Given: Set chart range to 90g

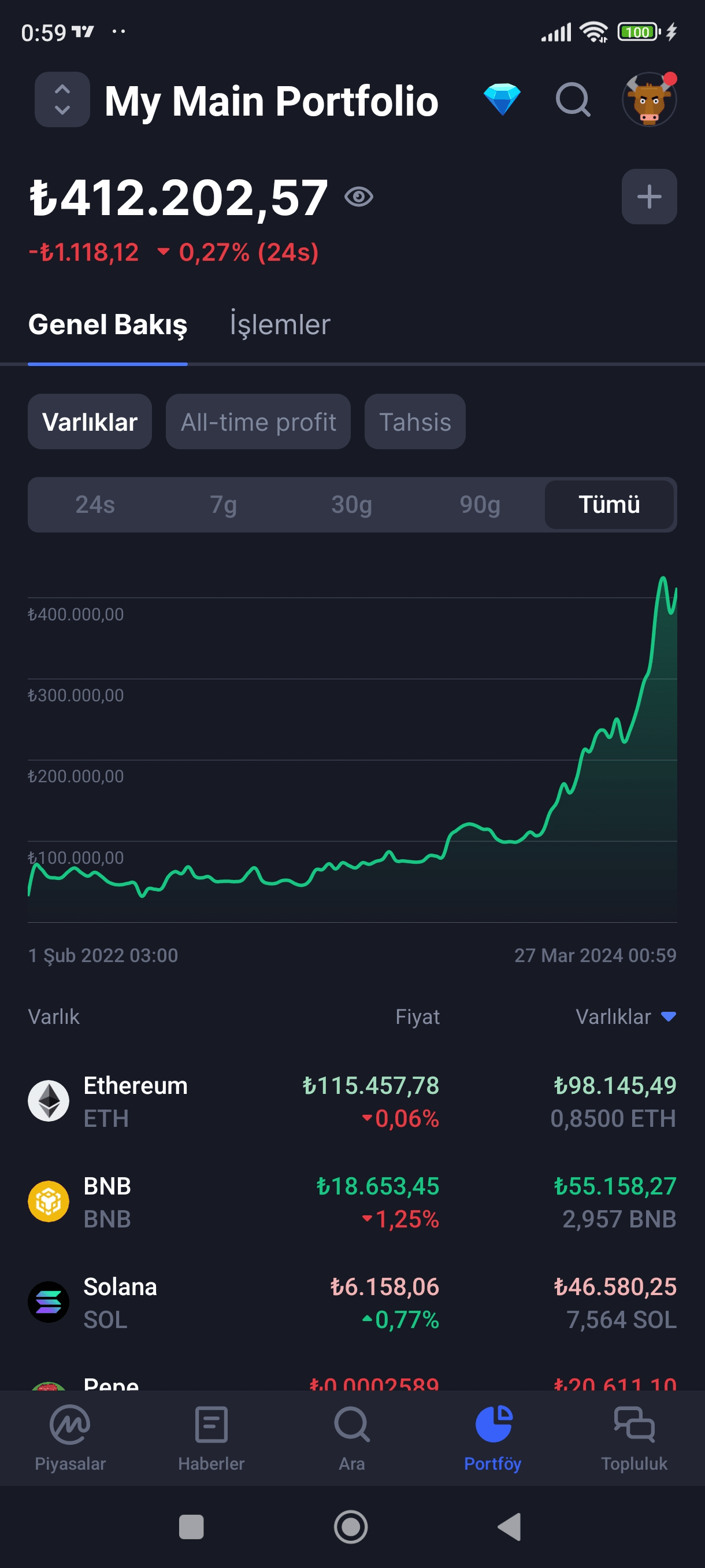Looking at the screenshot, I should [x=480, y=505].
